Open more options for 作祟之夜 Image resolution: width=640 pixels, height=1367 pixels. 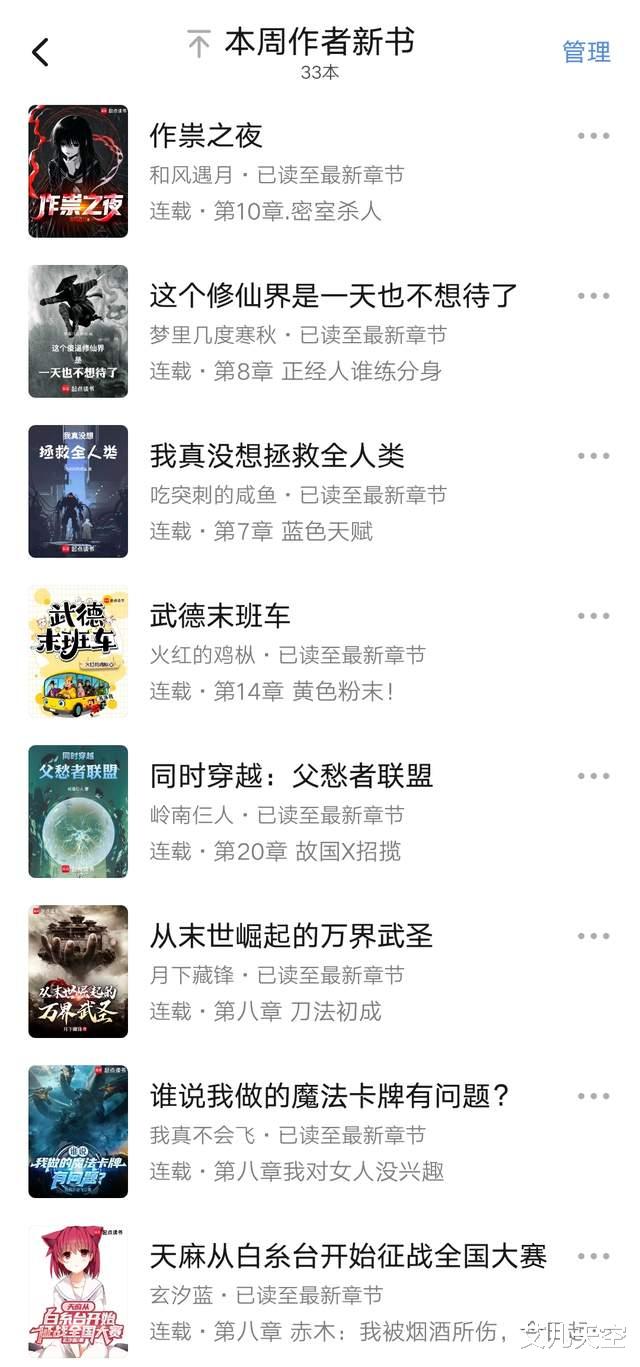coord(593,136)
